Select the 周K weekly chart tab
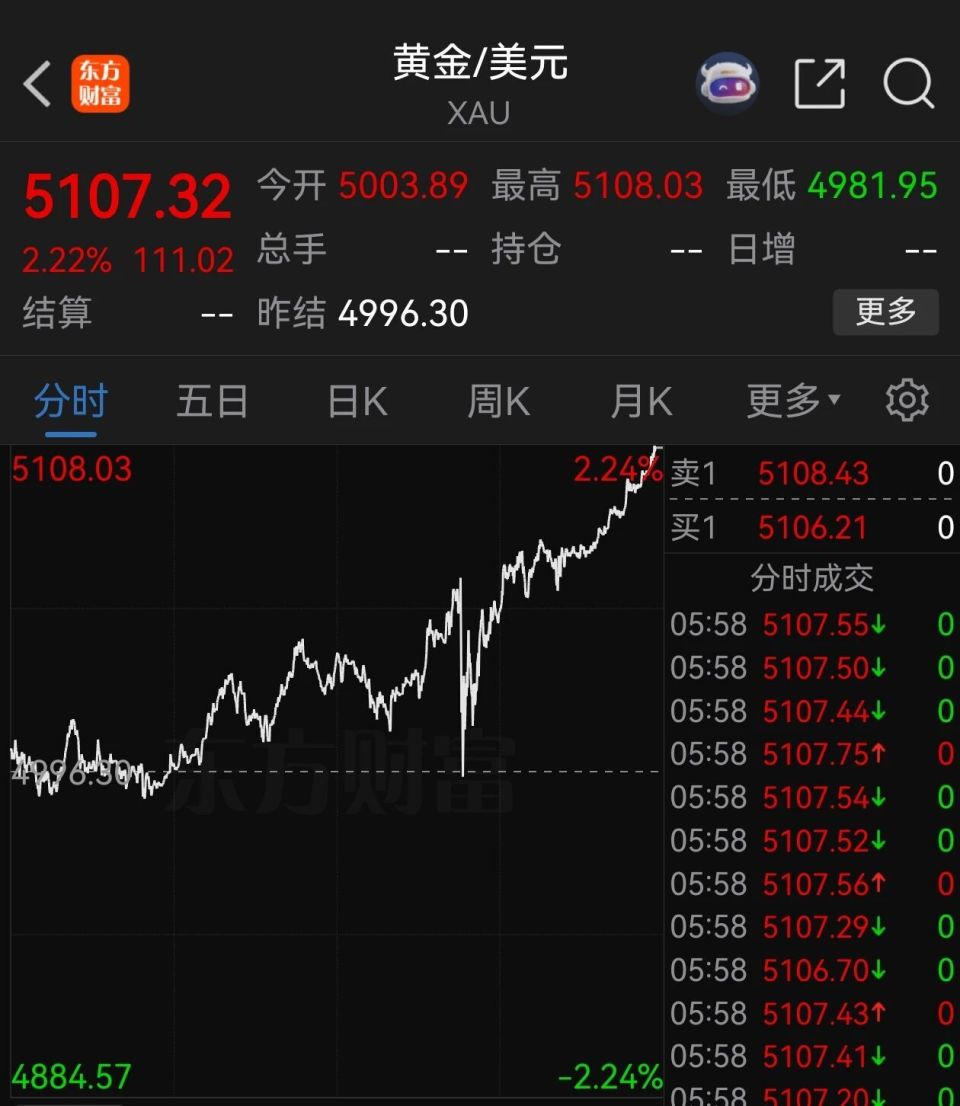The image size is (960, 1106). click(x=497, y=399)
